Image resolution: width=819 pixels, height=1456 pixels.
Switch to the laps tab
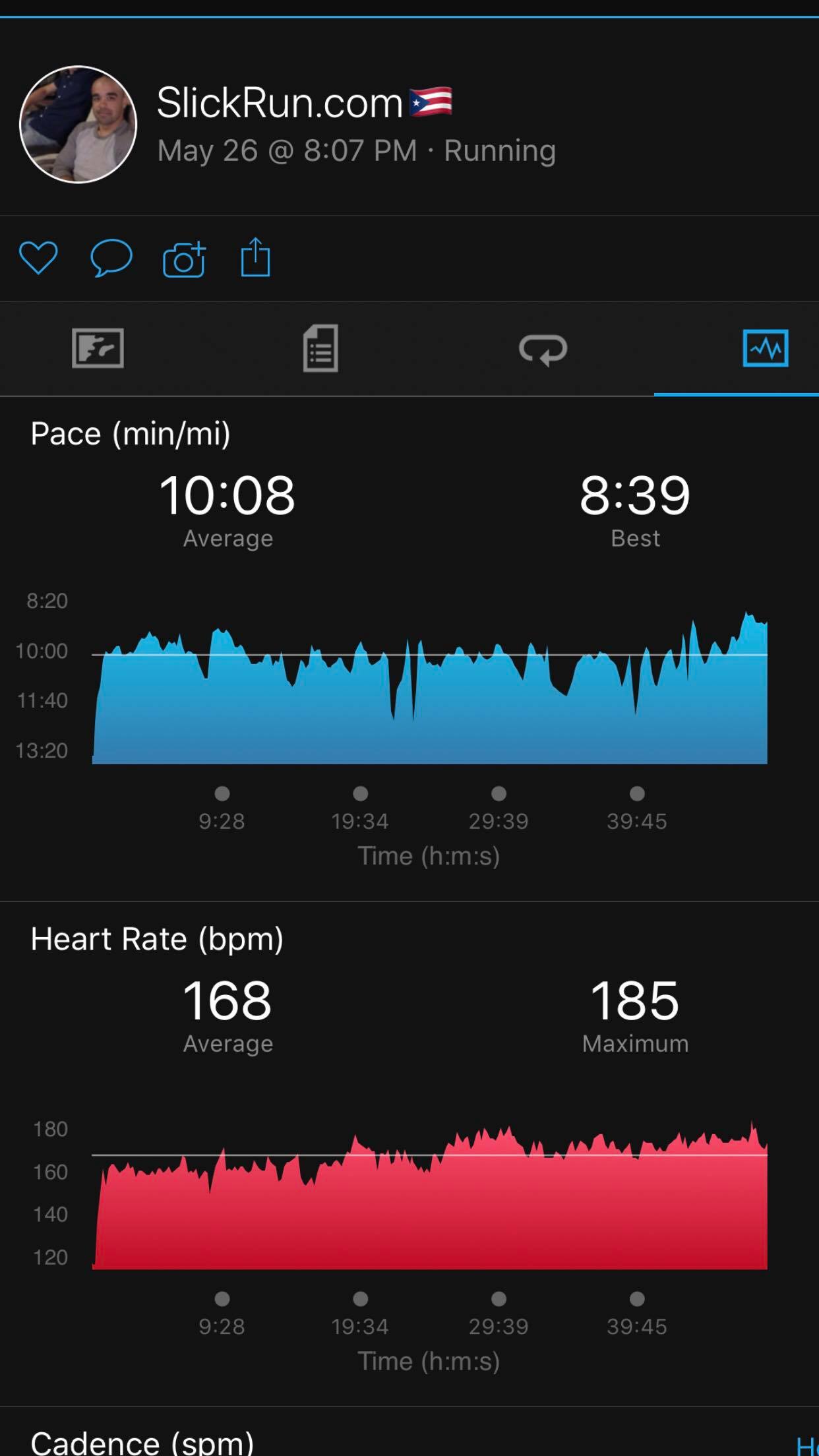[x=543, y=349]
